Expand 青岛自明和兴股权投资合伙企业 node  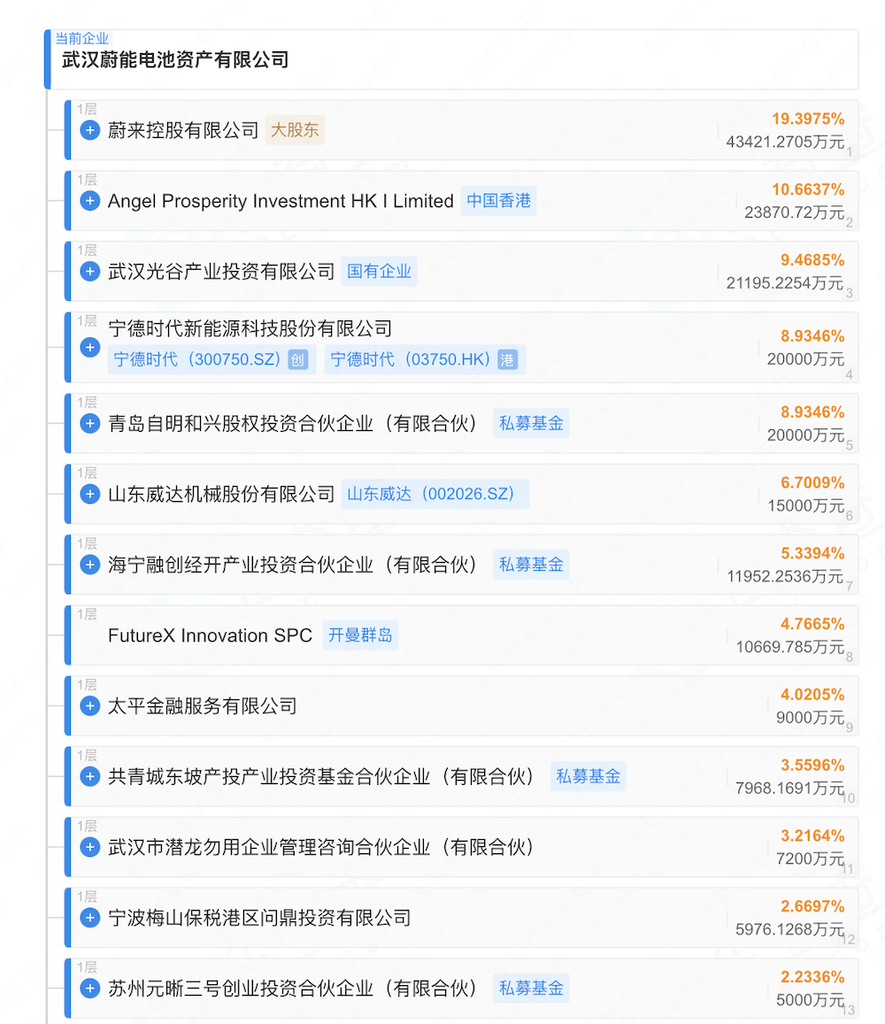point(89,423)
